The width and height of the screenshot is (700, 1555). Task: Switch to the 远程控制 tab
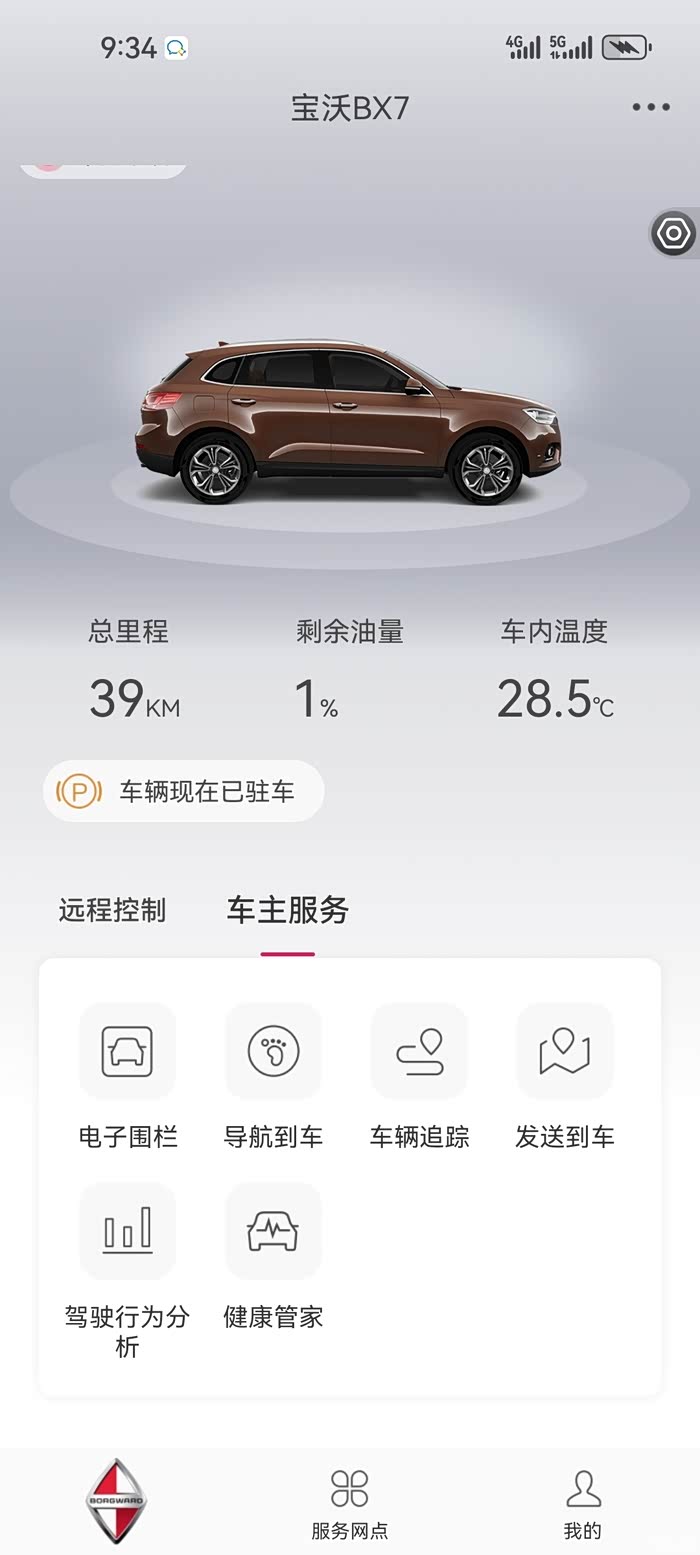pyautogui.click(x=112, y=910)
